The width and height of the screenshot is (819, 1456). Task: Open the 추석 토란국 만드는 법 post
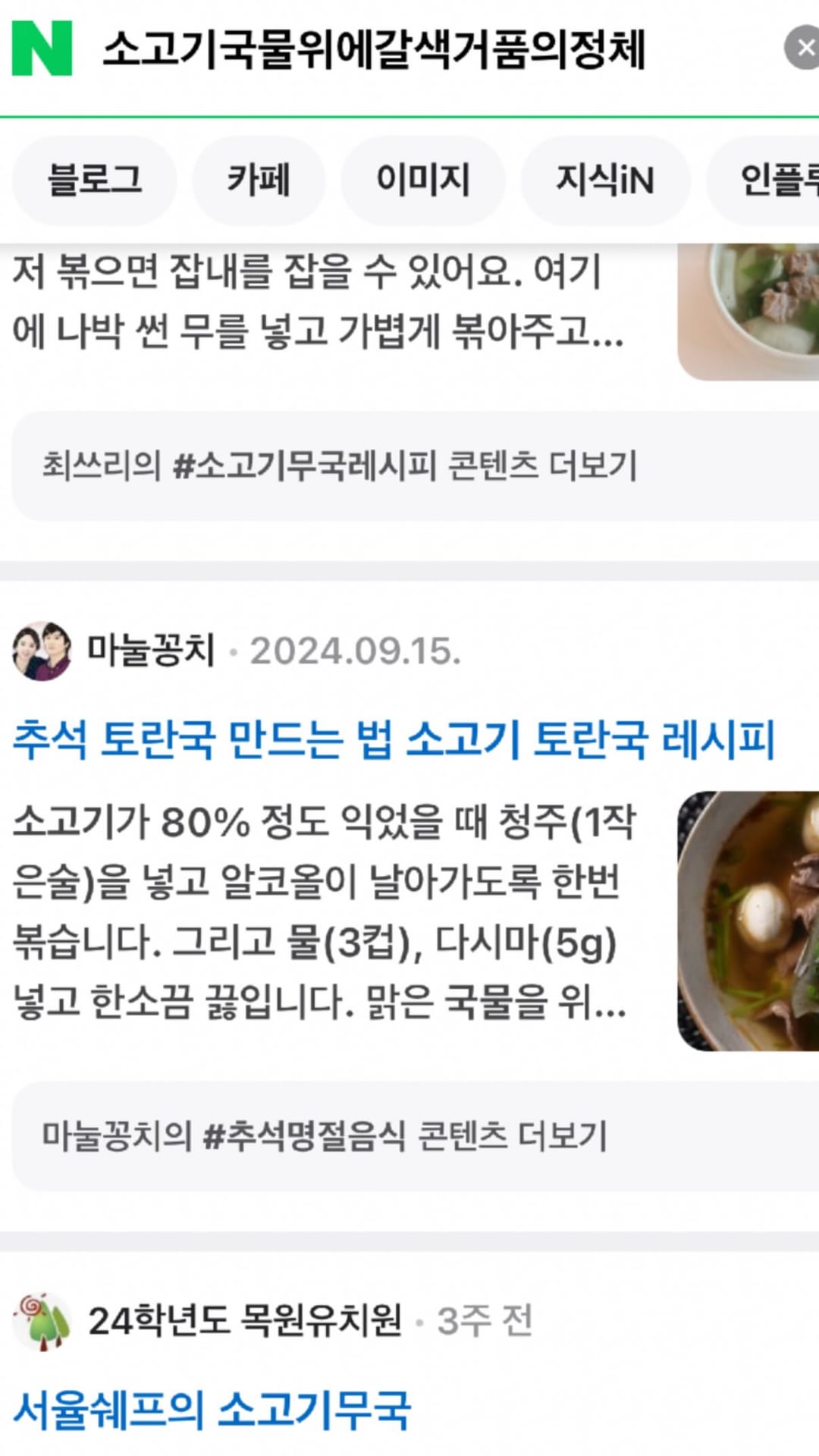point(394,739)
